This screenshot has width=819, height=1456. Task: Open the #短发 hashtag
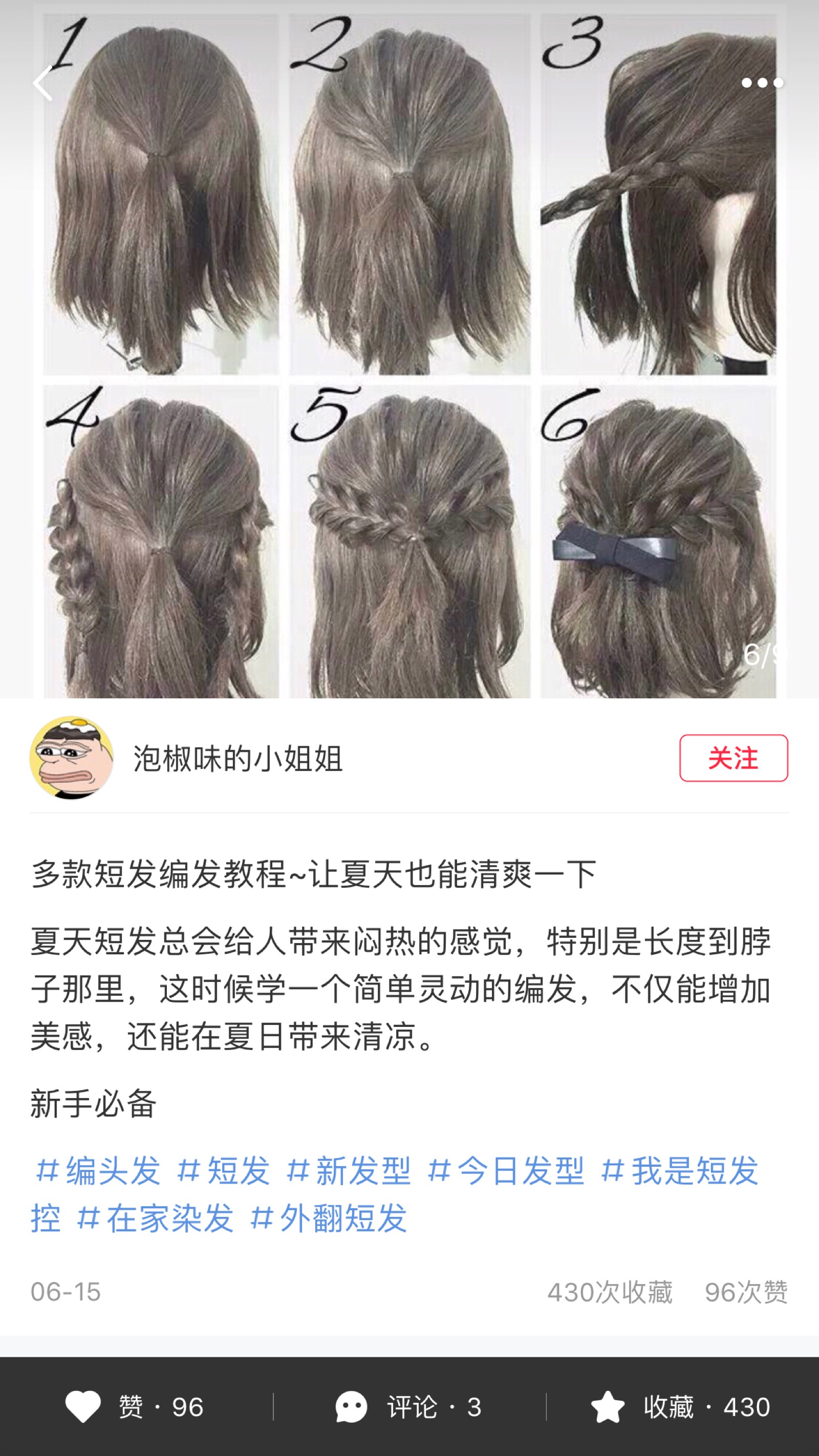[x=224, y=1170]
